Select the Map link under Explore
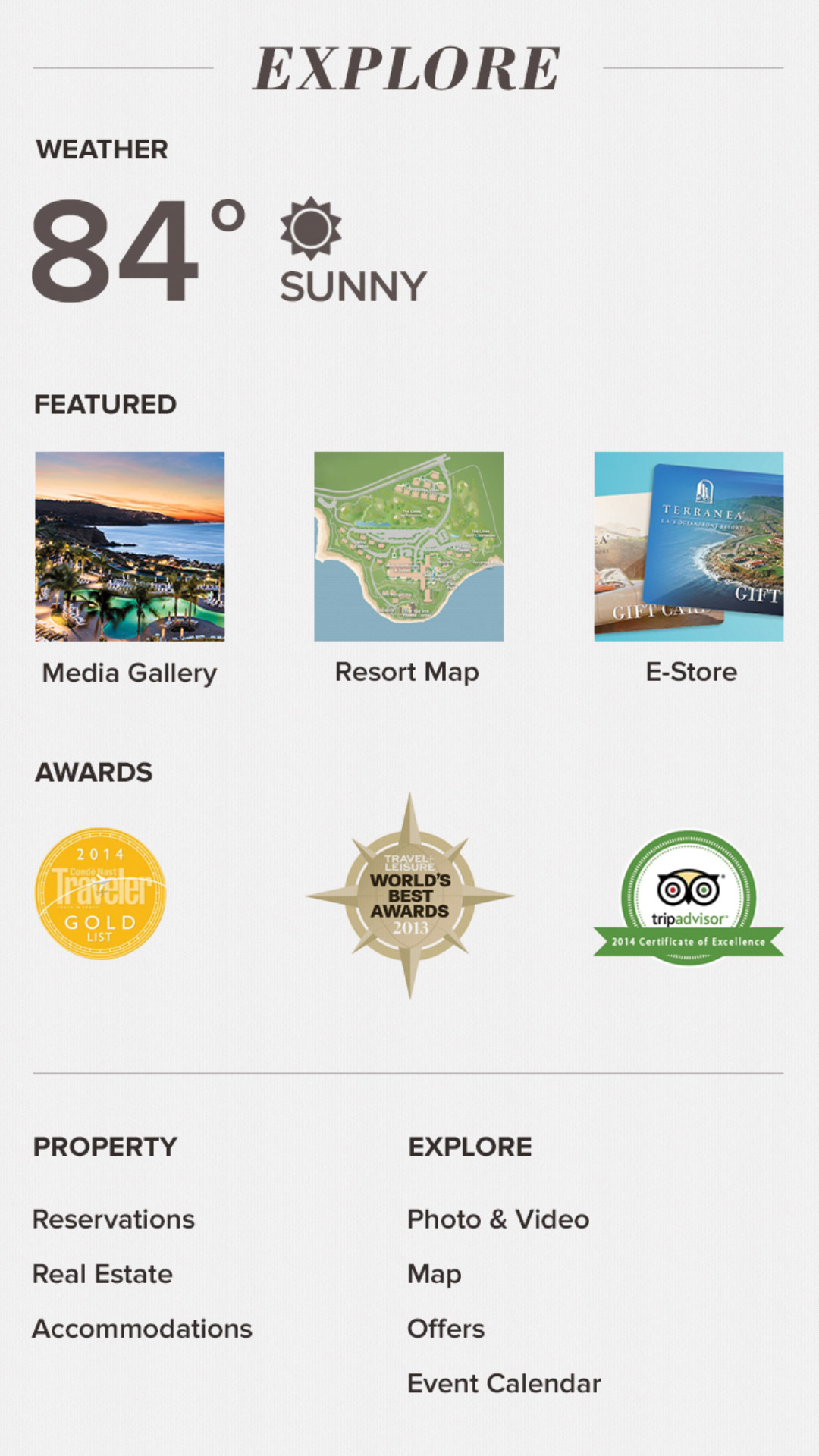819x1456 pixels. tap(435, 1274)
